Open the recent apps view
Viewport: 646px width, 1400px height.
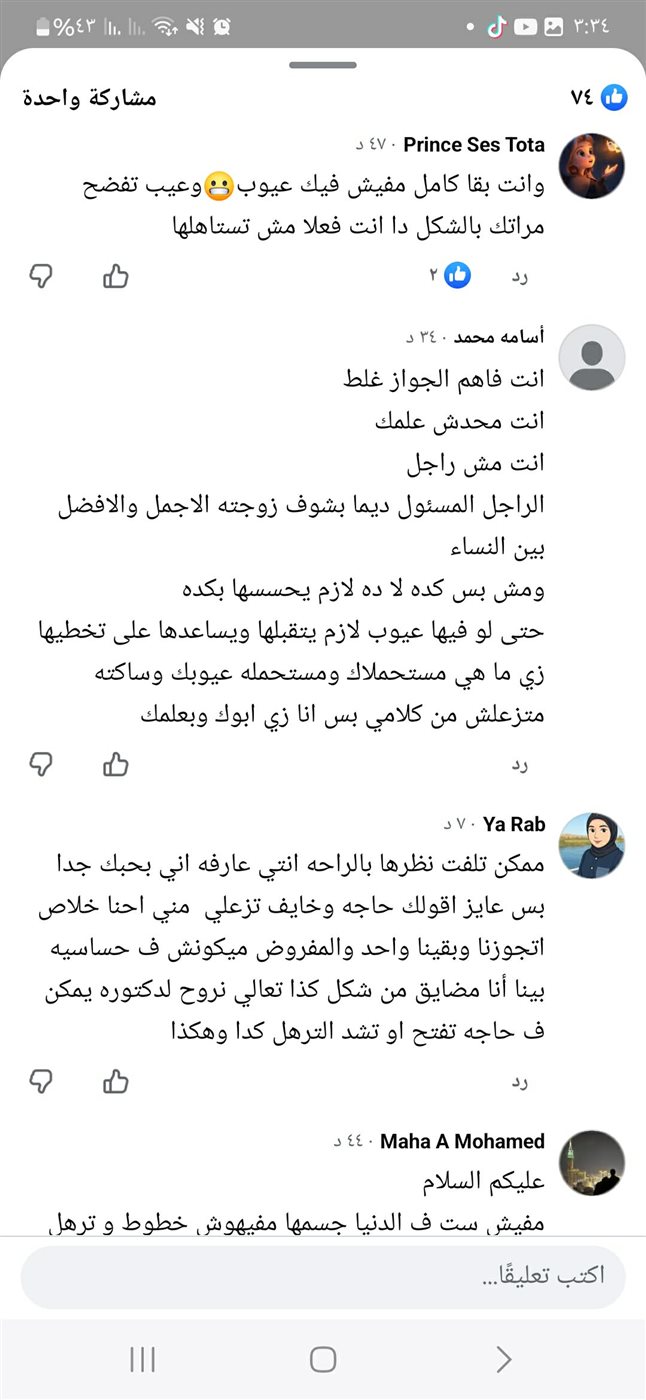[142, 1359]
